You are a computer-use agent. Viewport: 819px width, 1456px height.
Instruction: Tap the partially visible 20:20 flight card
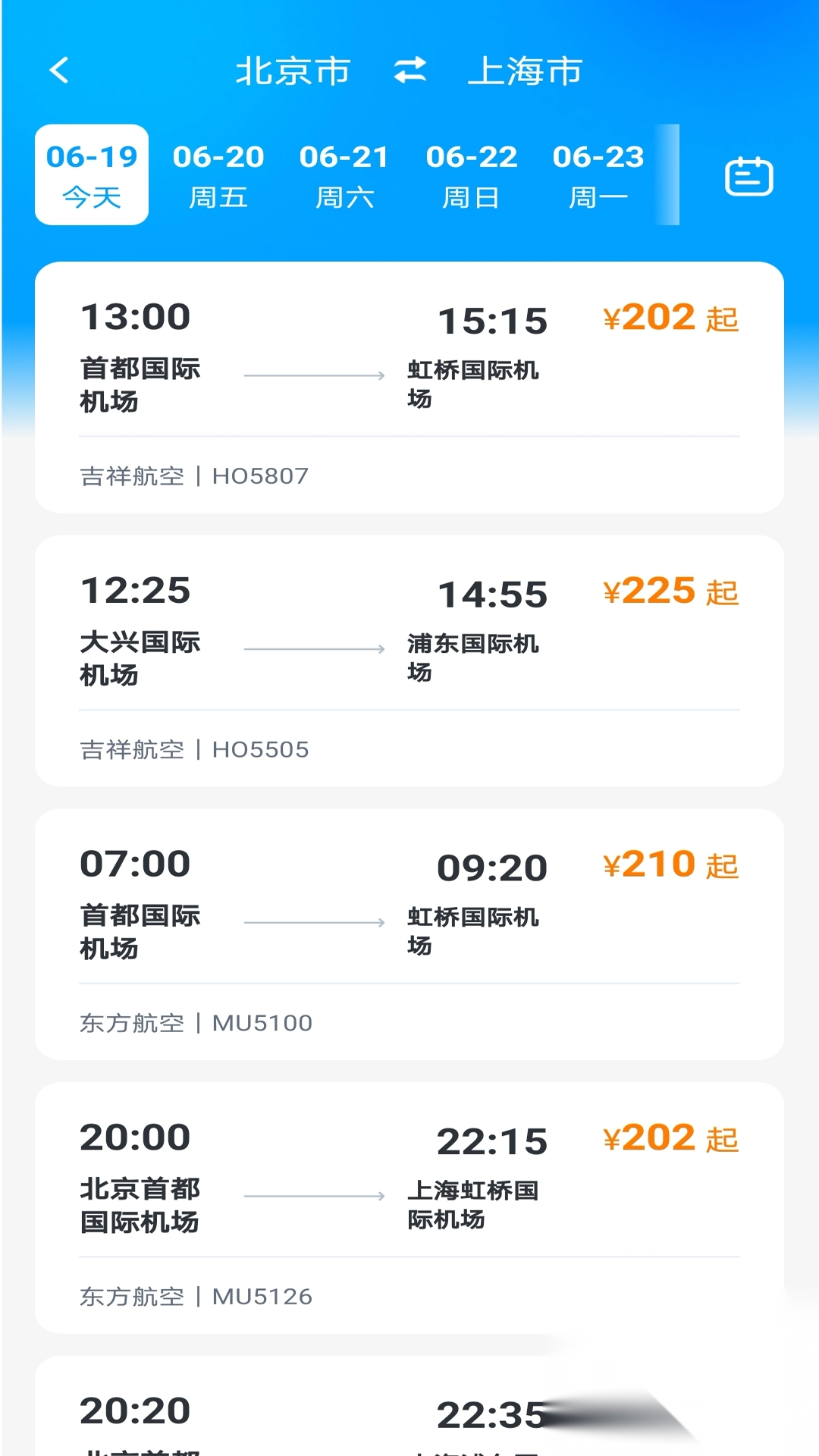pyautogui.click(x=409, y=1418)
